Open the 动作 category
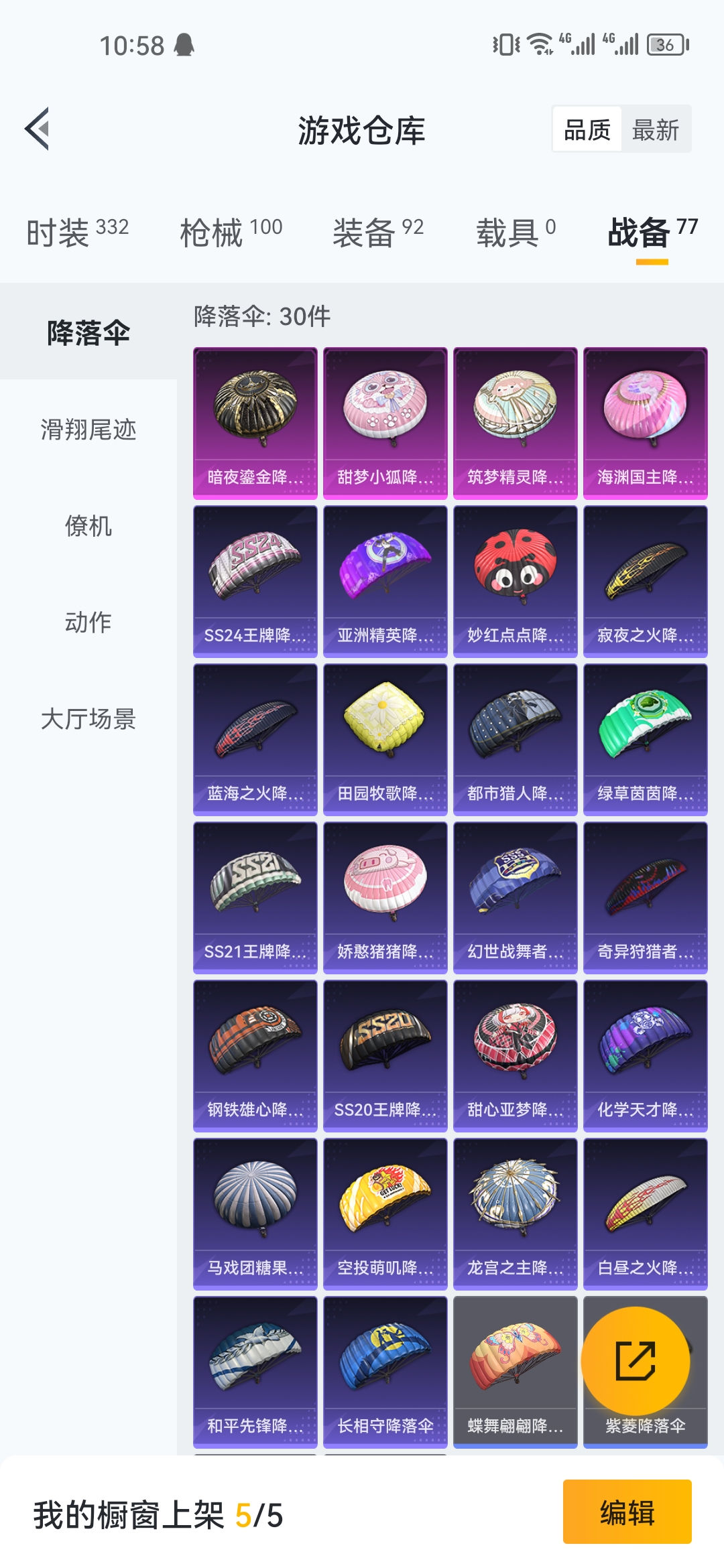This screenshot has height=1568, width=724. [88, 623]
